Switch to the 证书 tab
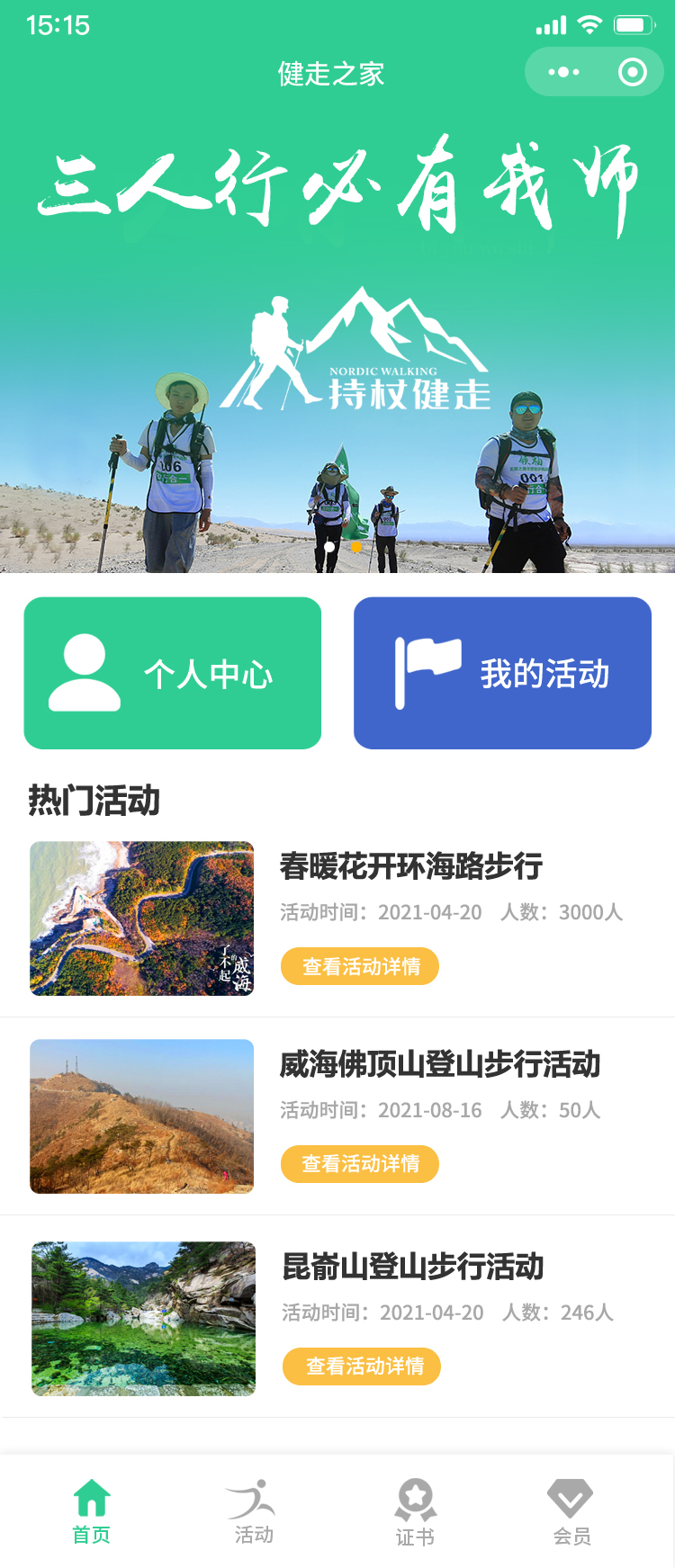675x1568 pixels. click(x=415, y=1512)
